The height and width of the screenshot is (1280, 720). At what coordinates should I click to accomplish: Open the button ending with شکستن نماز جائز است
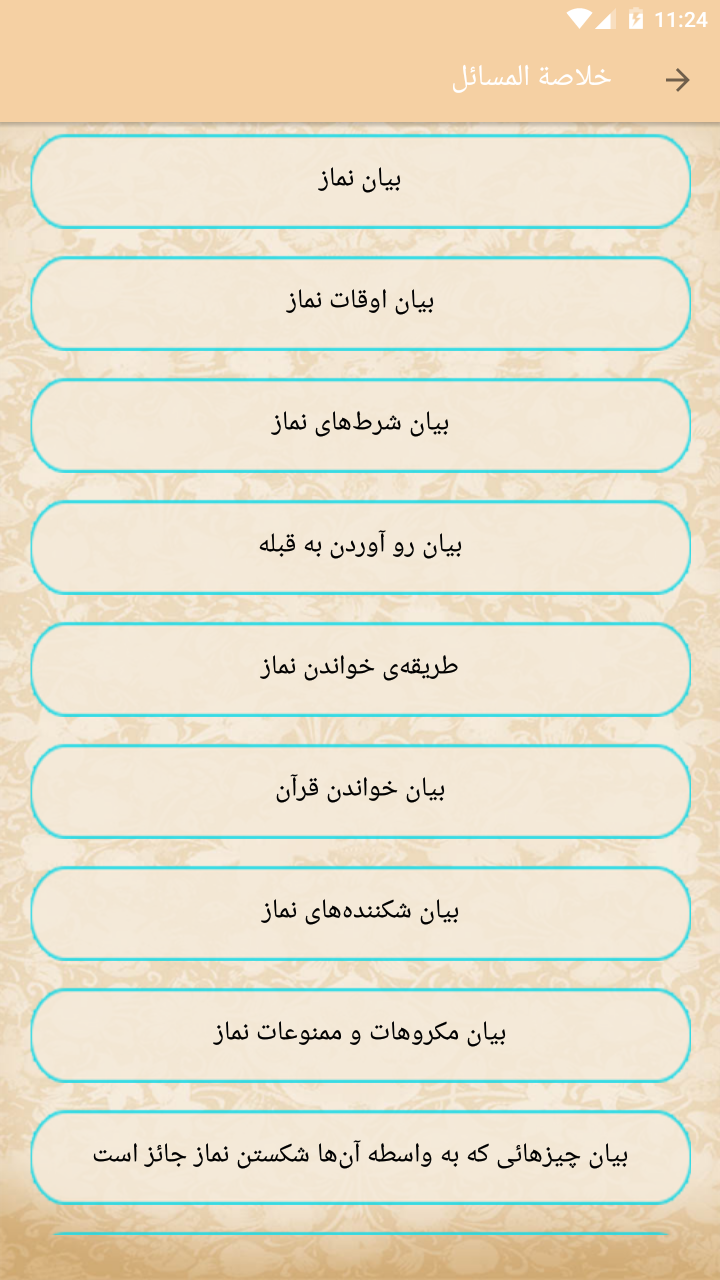(360, 1157)
